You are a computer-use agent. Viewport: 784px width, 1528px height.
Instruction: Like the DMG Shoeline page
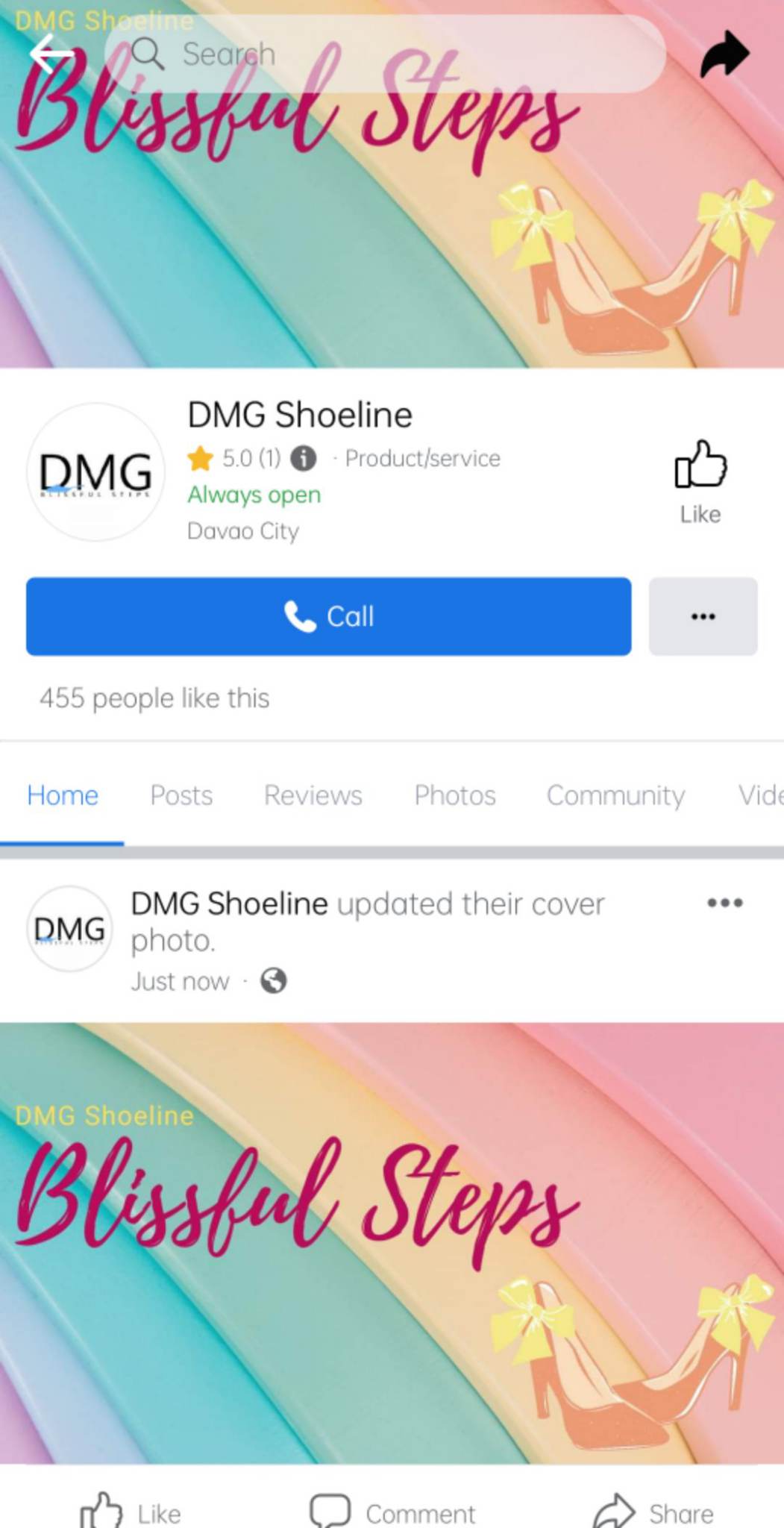click(700, 481)
